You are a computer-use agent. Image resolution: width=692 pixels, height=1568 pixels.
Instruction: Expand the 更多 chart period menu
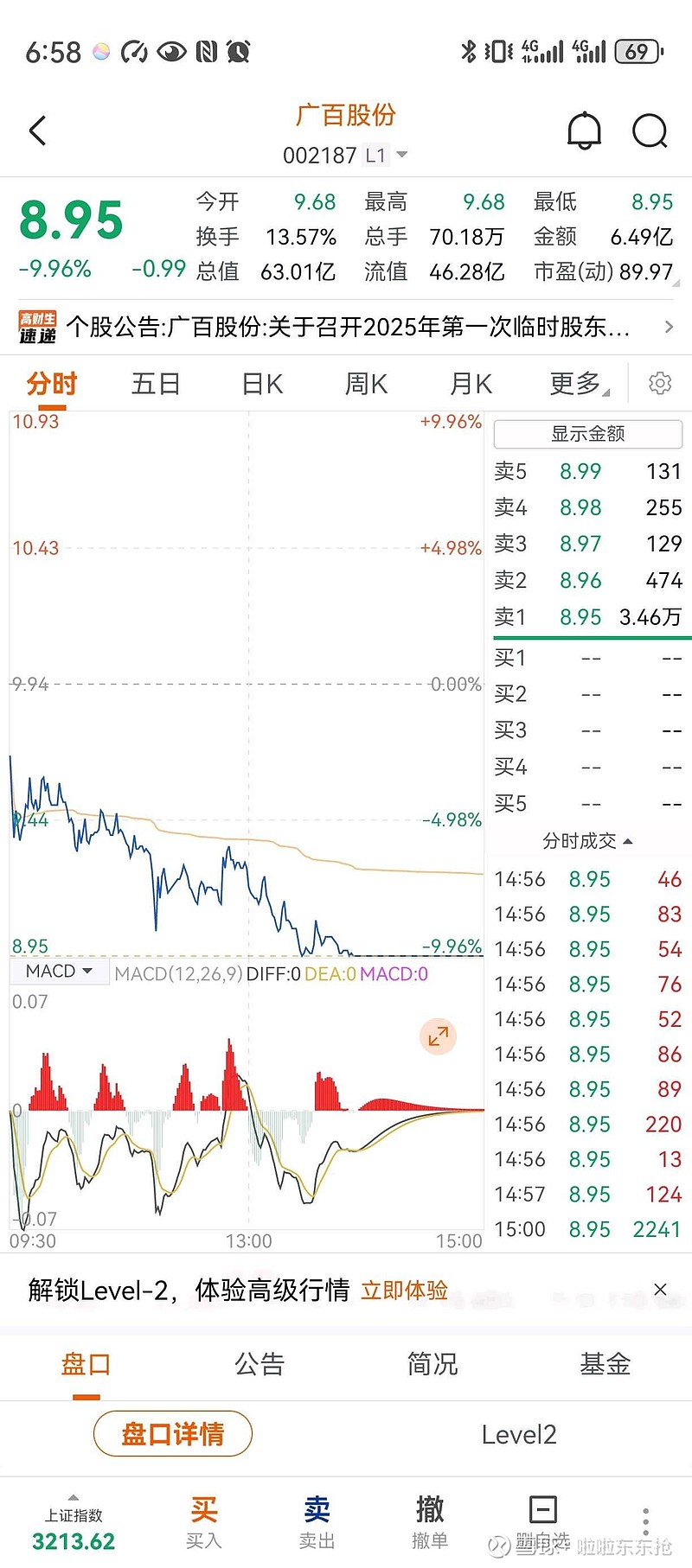pos(577,383)
